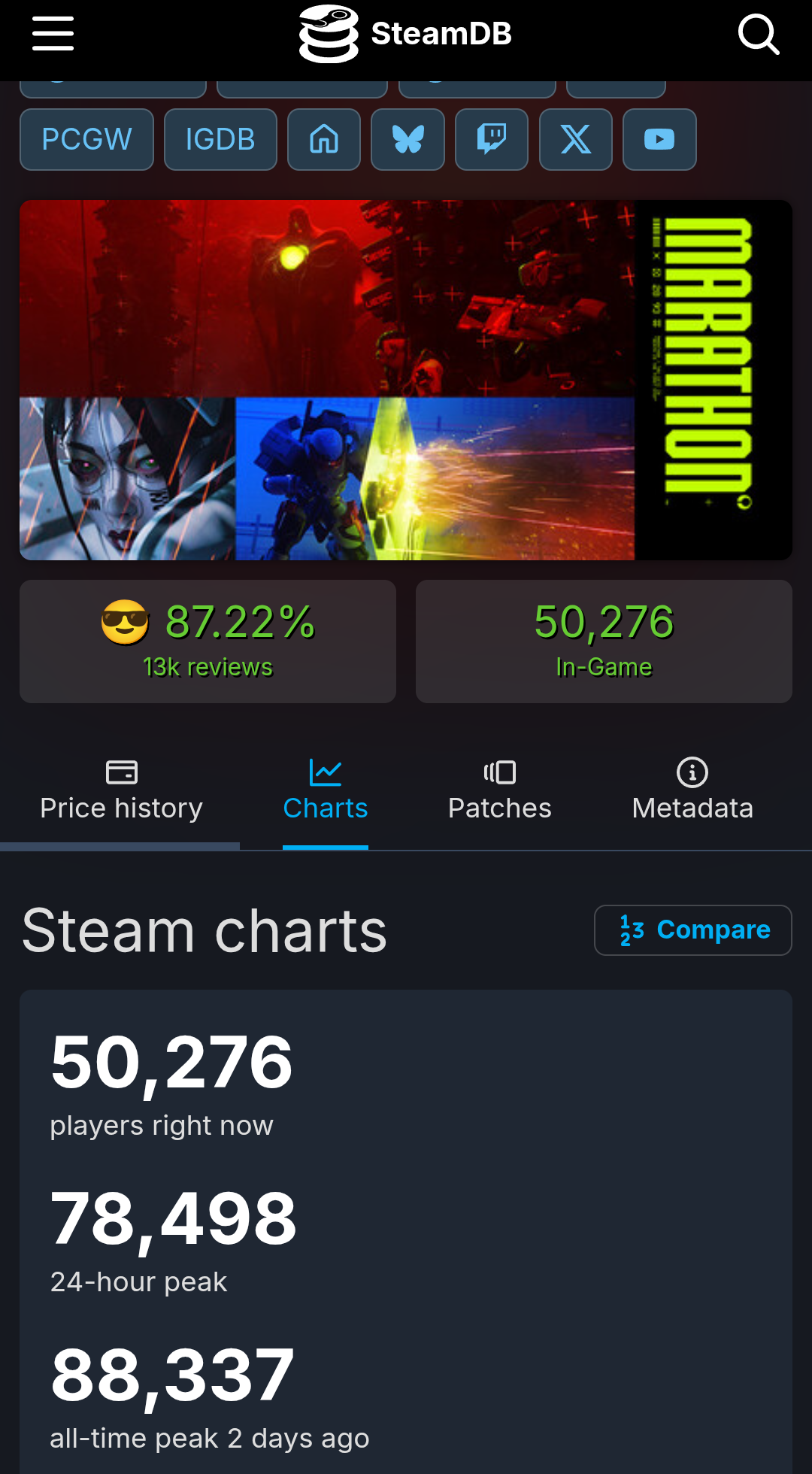Open the game's Bluesky profile
The width and height of the screenshot is (812, 1474).
pos(408,140)
